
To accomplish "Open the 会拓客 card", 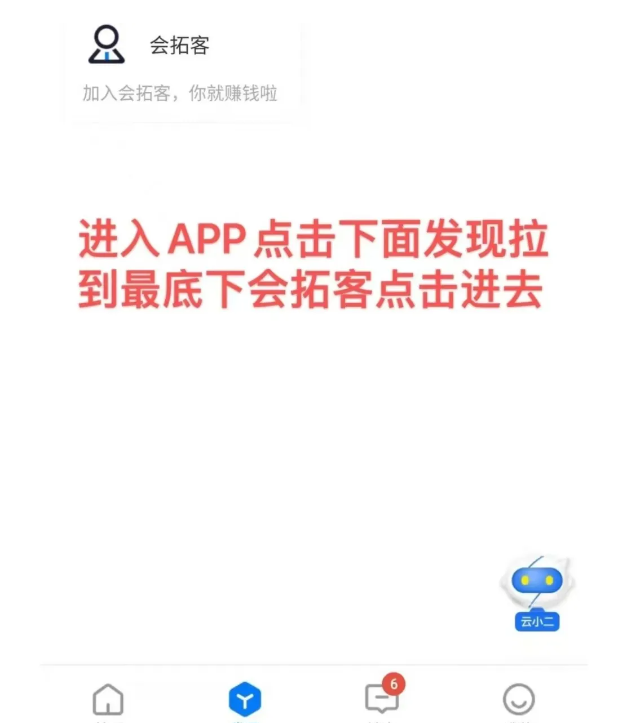I will 180,67.
